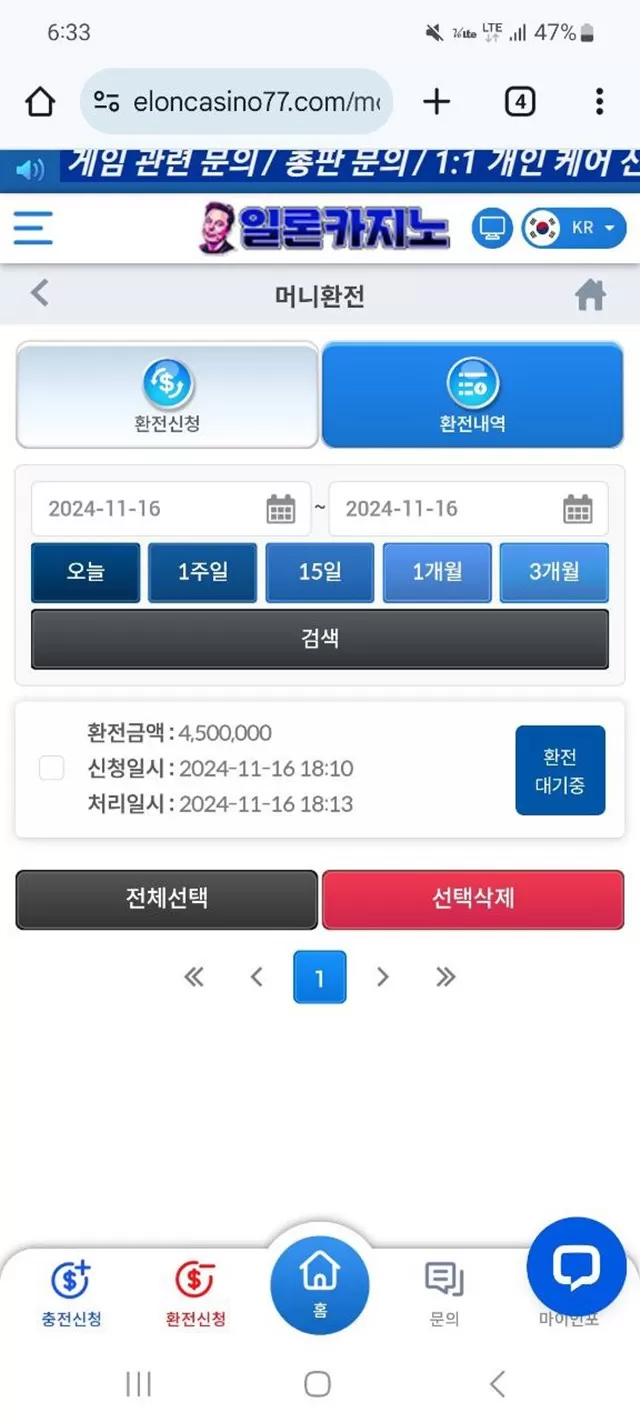Open the live chat bubble

pos(576,1267)
